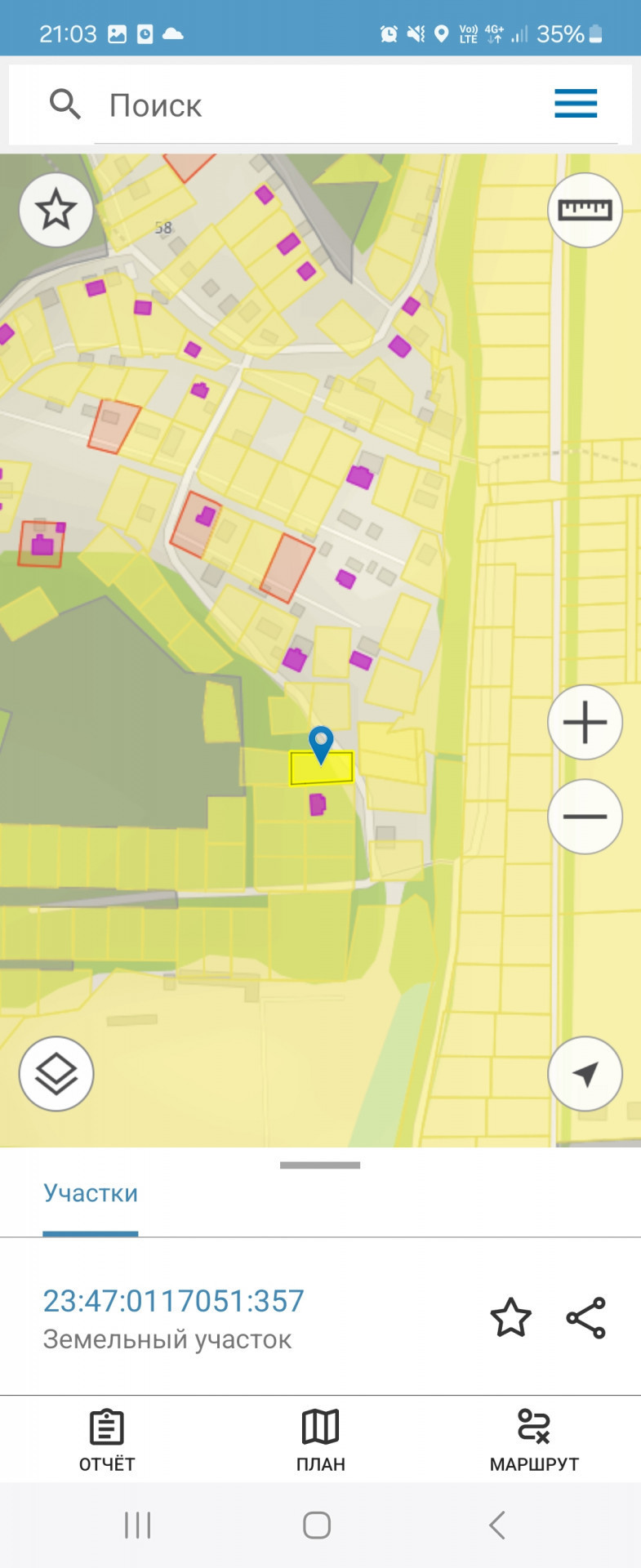Tap the blue map pin marker

322,742
